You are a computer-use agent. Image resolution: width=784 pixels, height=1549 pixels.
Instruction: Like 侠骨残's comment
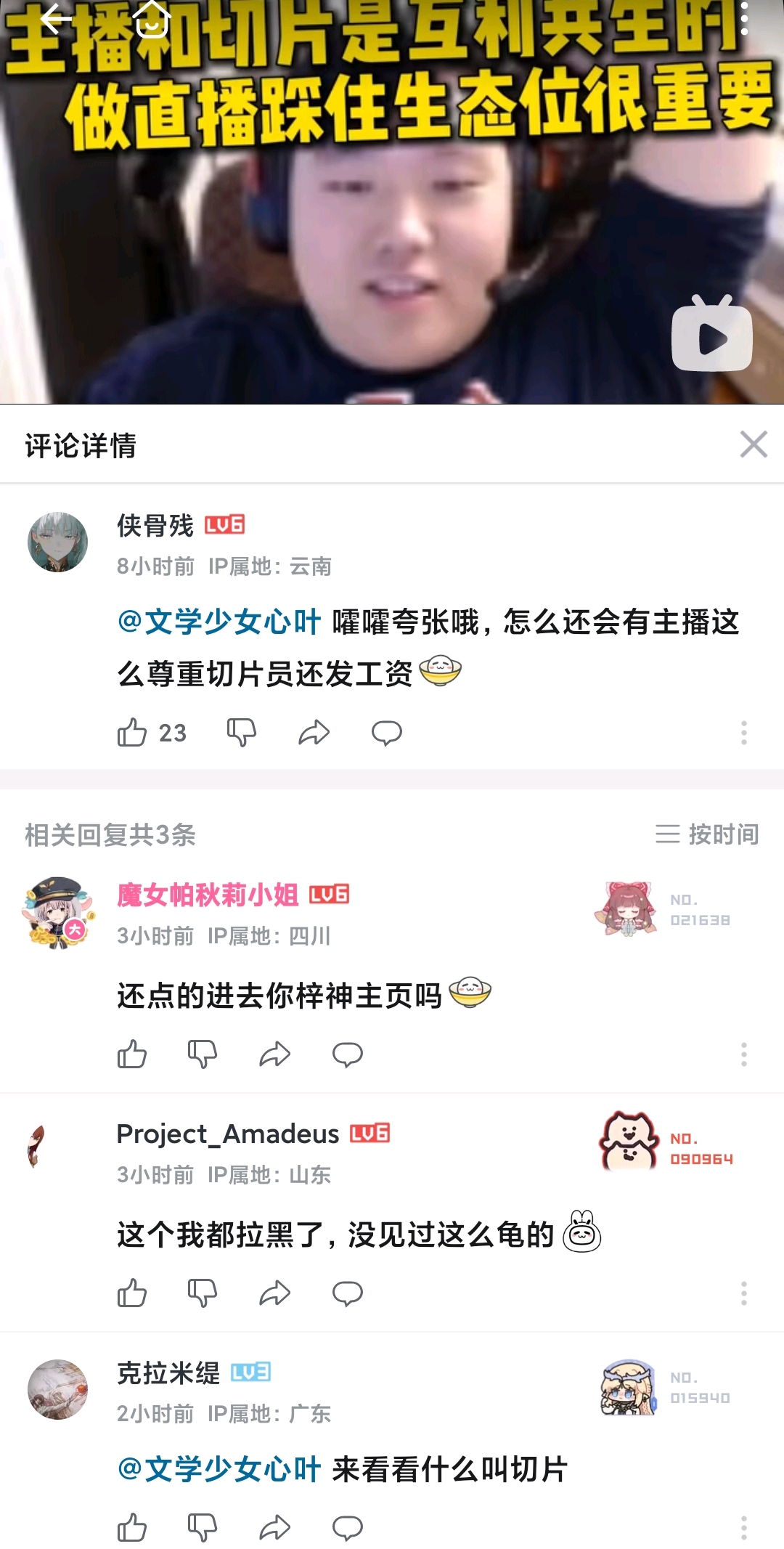coord(132,733)
